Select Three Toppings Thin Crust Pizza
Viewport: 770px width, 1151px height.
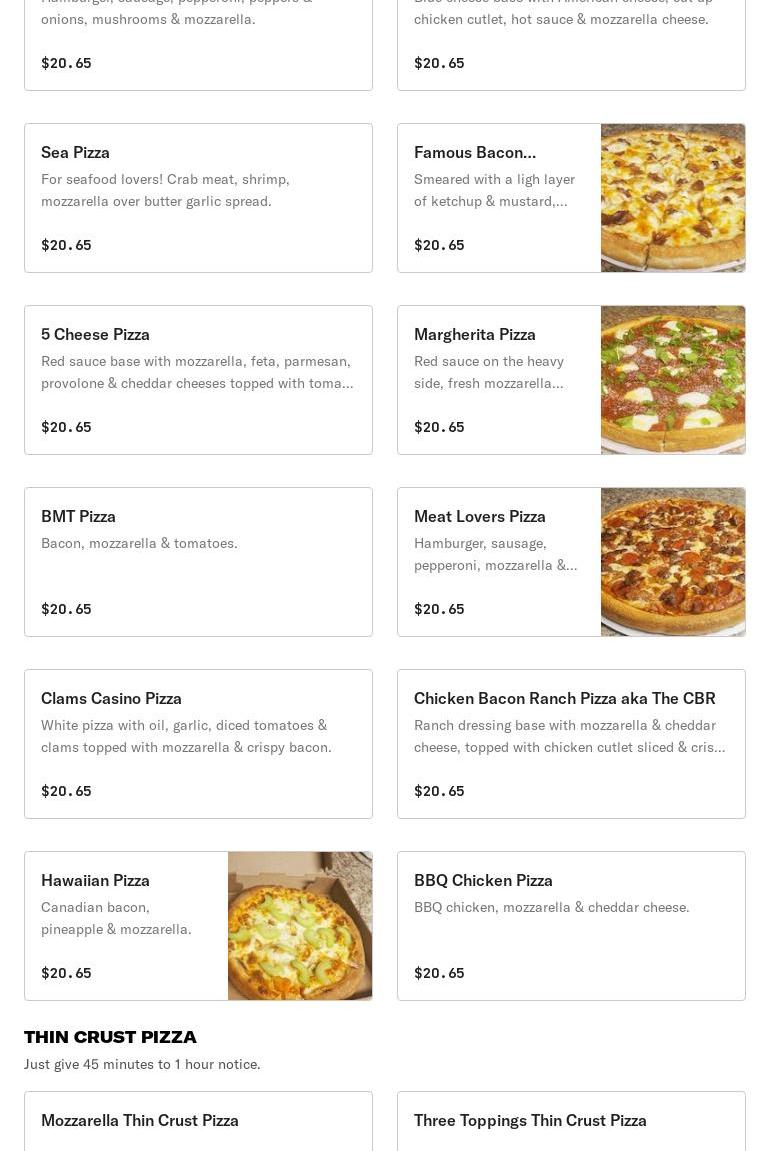tap(571, 1122)
